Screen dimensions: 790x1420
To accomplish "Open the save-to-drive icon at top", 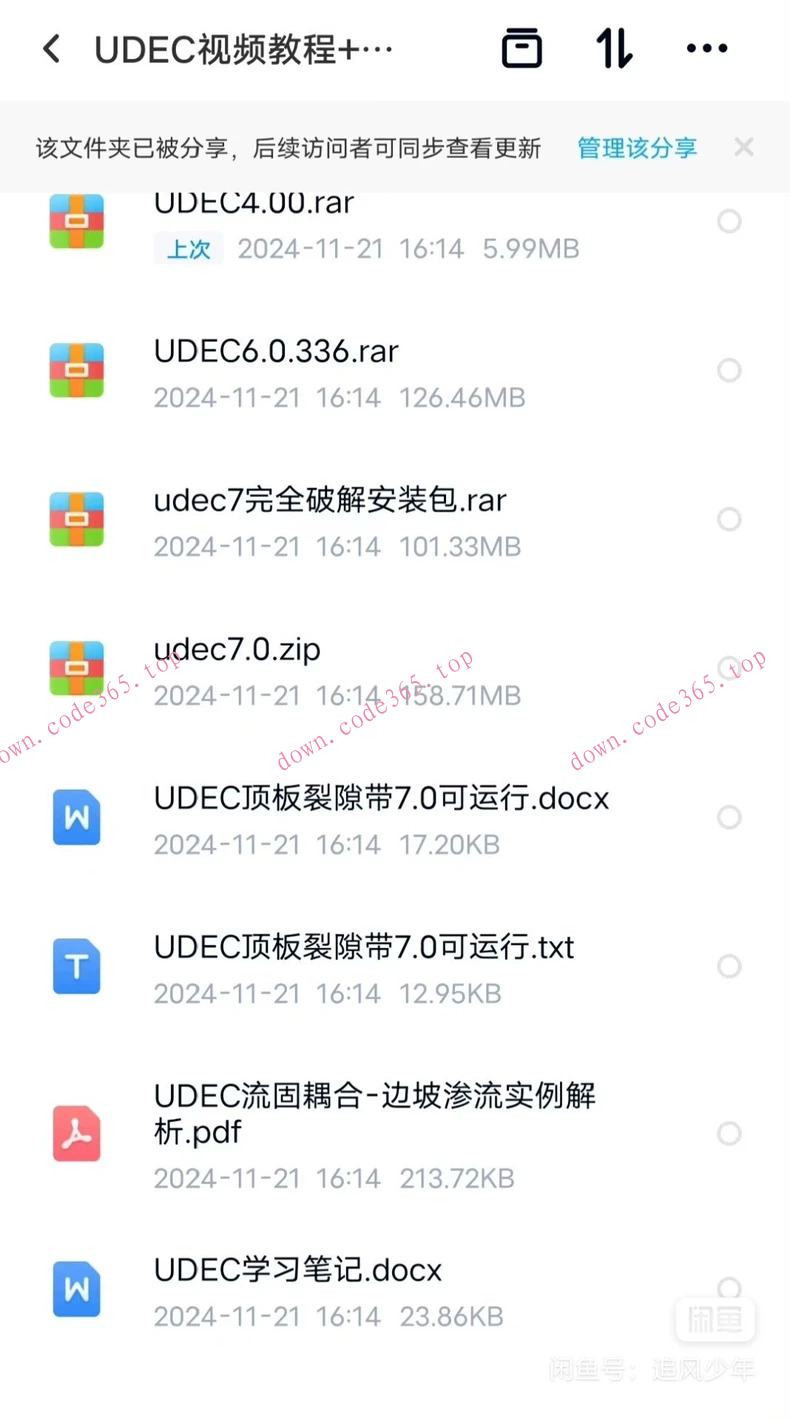I will 521,48.
